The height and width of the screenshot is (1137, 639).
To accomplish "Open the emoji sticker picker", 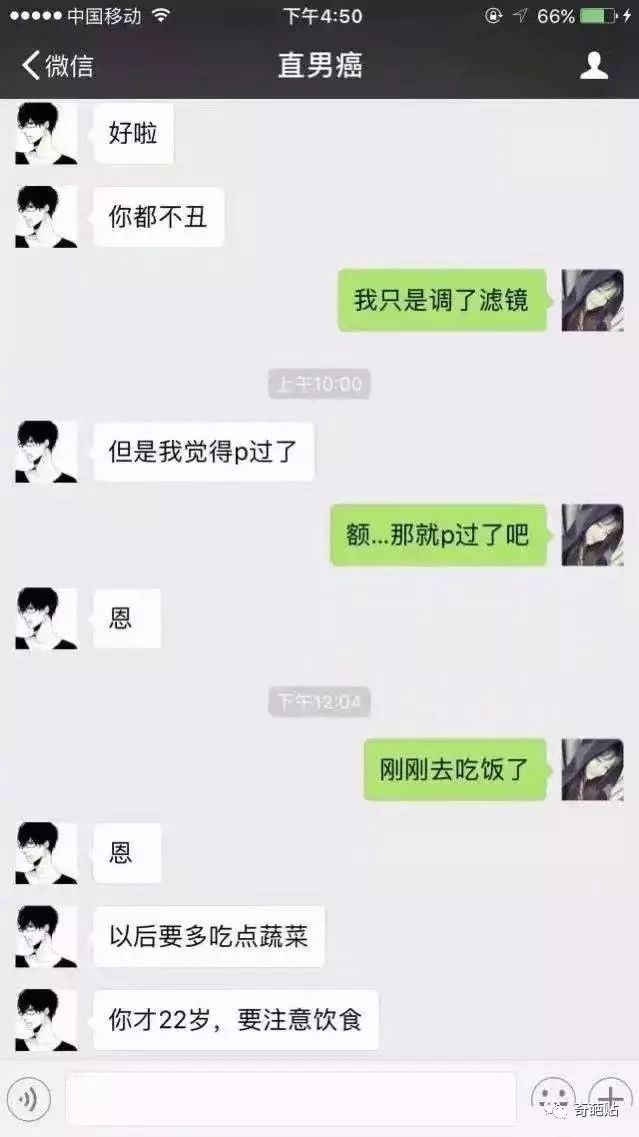I will click(x=553, y=1099).
